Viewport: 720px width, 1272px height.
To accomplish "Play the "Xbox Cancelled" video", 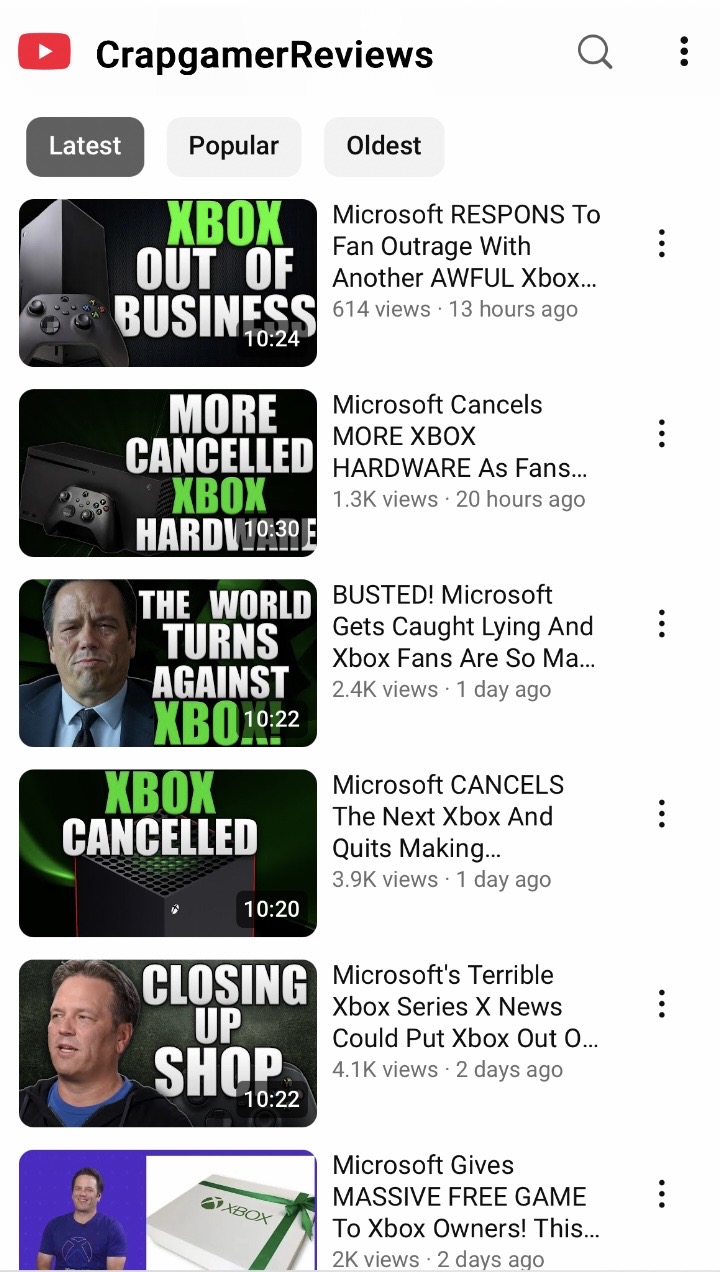I will (x=168, y=853).
